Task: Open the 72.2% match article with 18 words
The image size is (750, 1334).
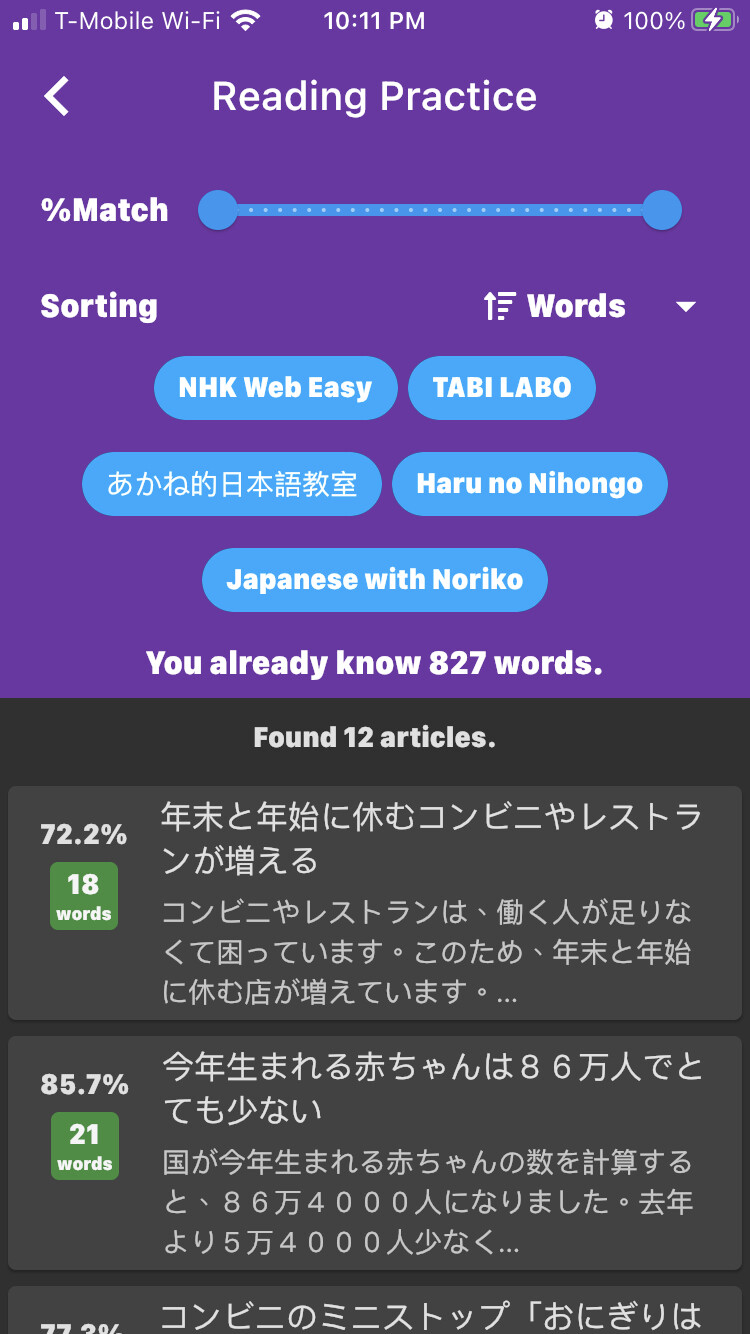Action: tap(375, 903)
